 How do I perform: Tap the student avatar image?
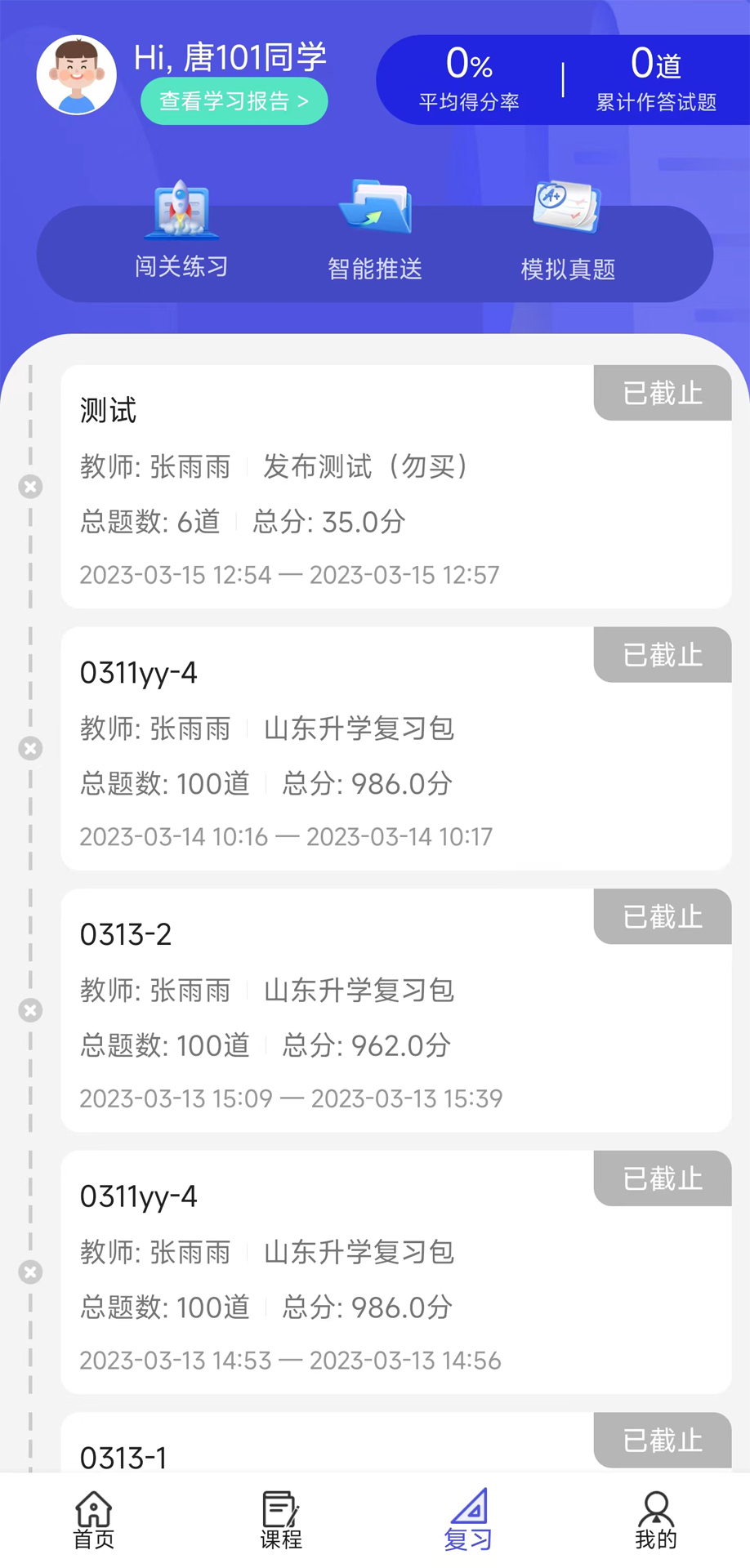(76, 75)
